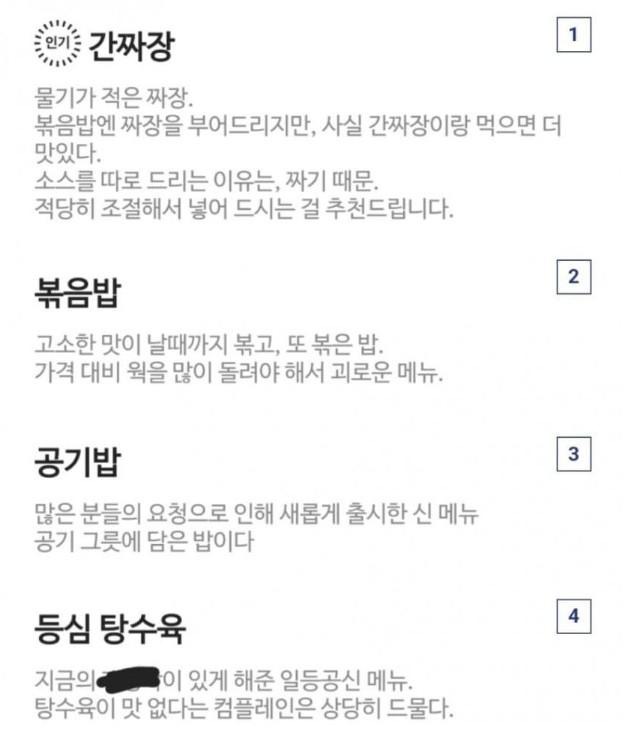
Task: View the 공기밥 menu item
Action: [76, 463]
